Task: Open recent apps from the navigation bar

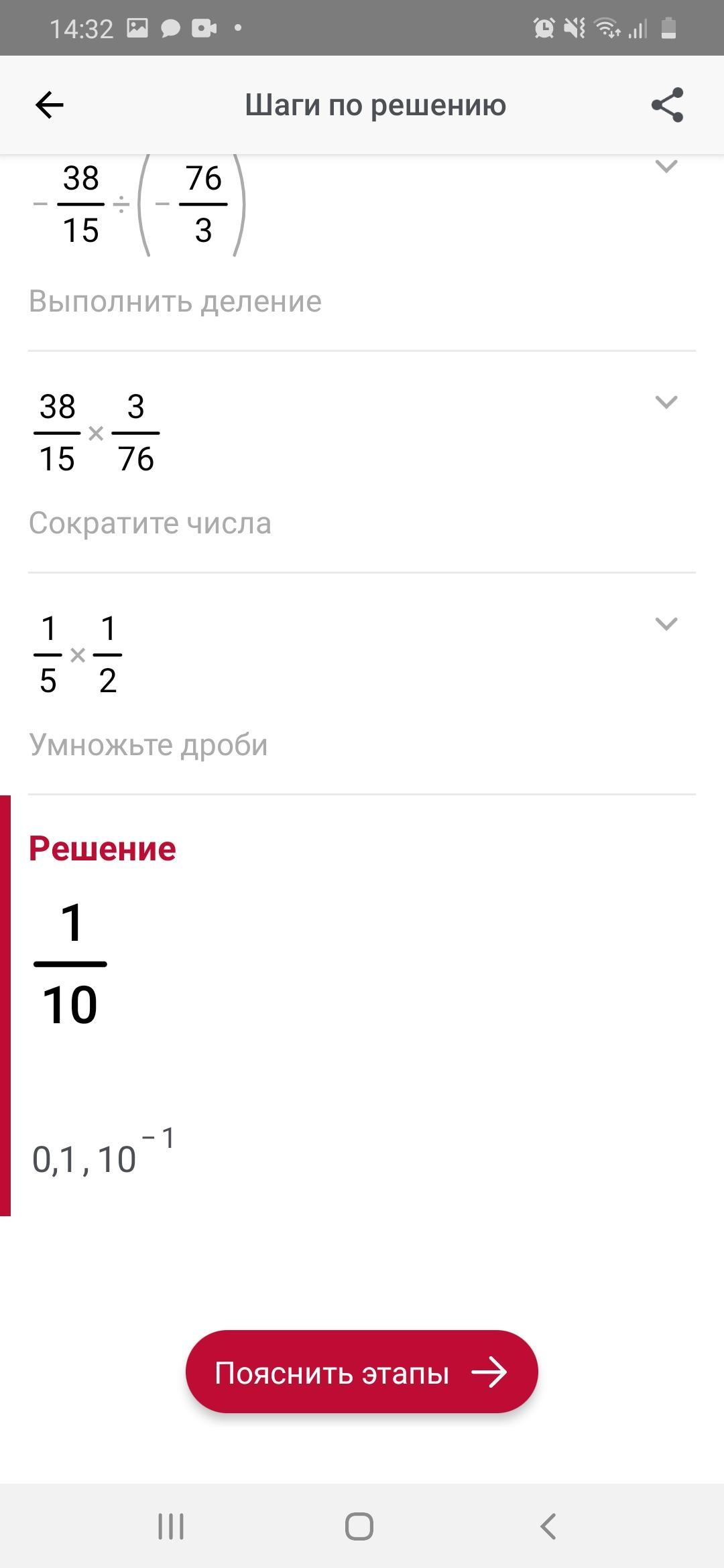Action: coord(171,1527)
